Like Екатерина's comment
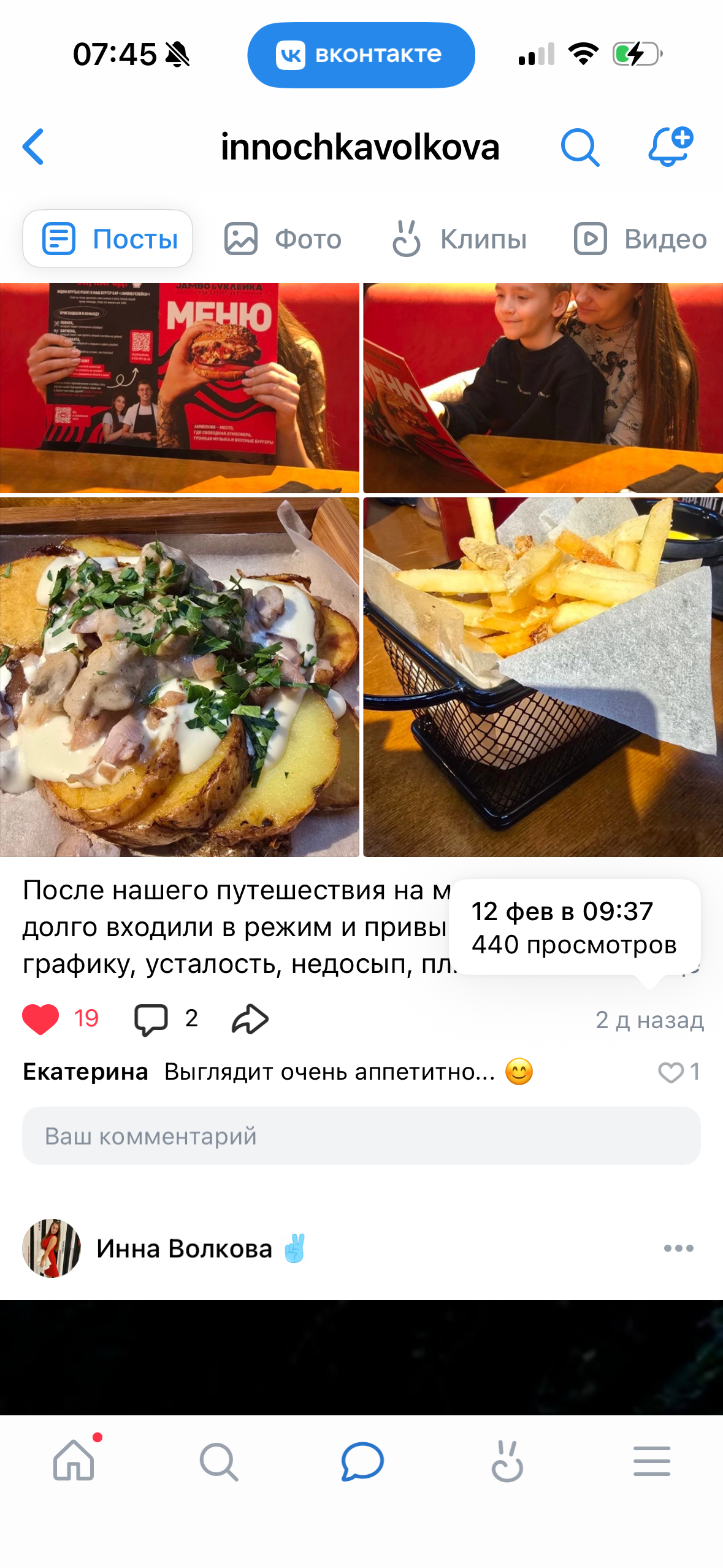Viewport: 723px width, 1568px height. (670, 1072)
